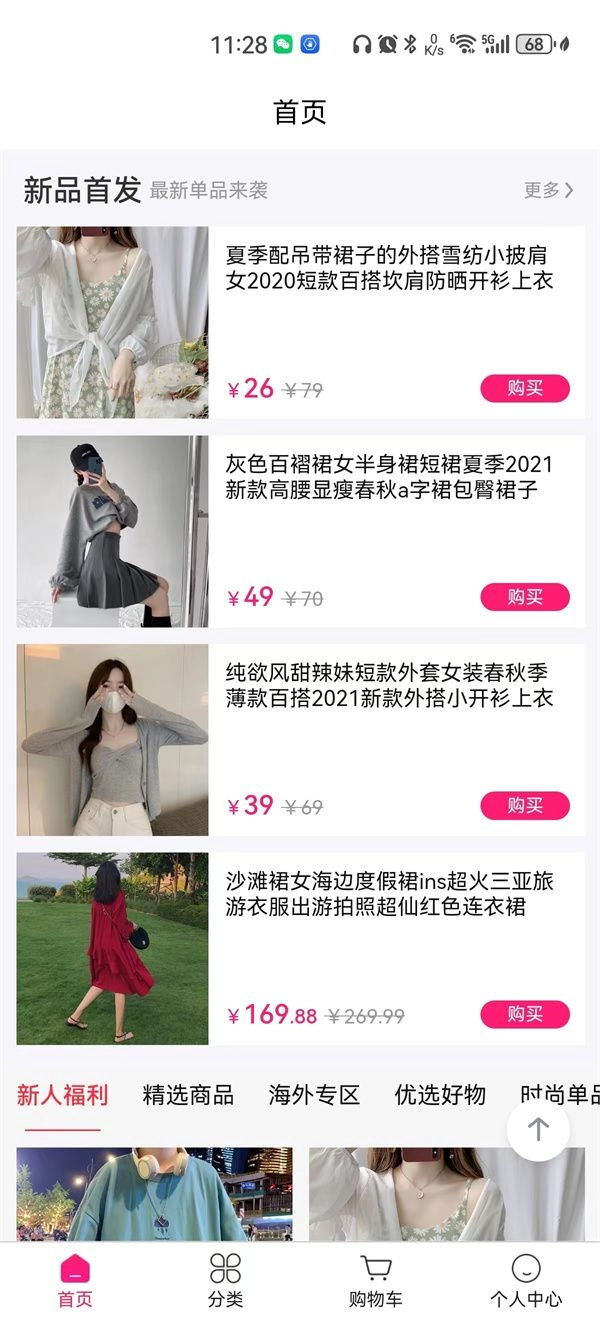Switch to the 分类 bottom tab
Image resolution: width=600 pixels, height=1320 pixels.
(225, 1281)
